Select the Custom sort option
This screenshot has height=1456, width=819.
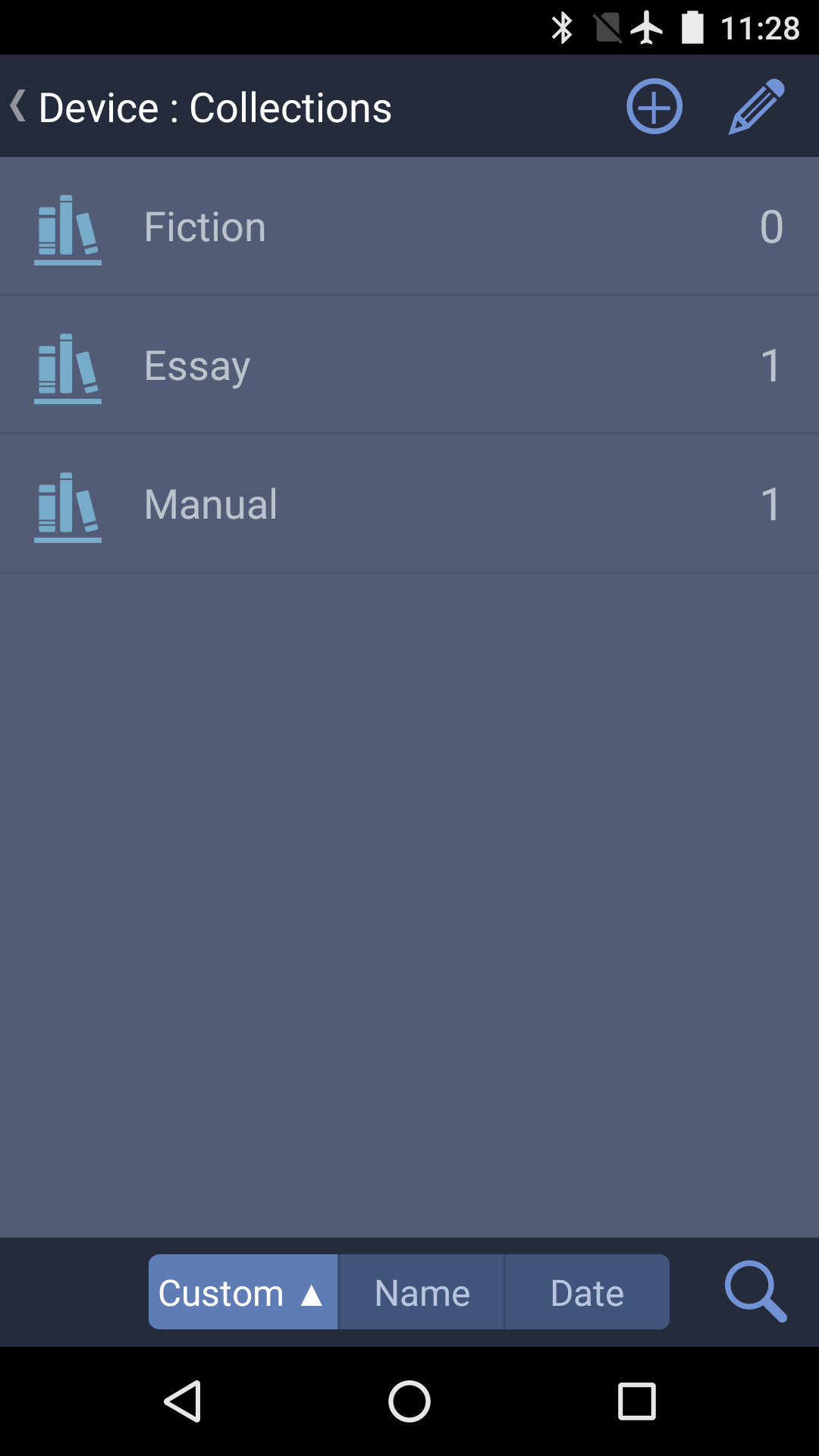pos(243,1292)
